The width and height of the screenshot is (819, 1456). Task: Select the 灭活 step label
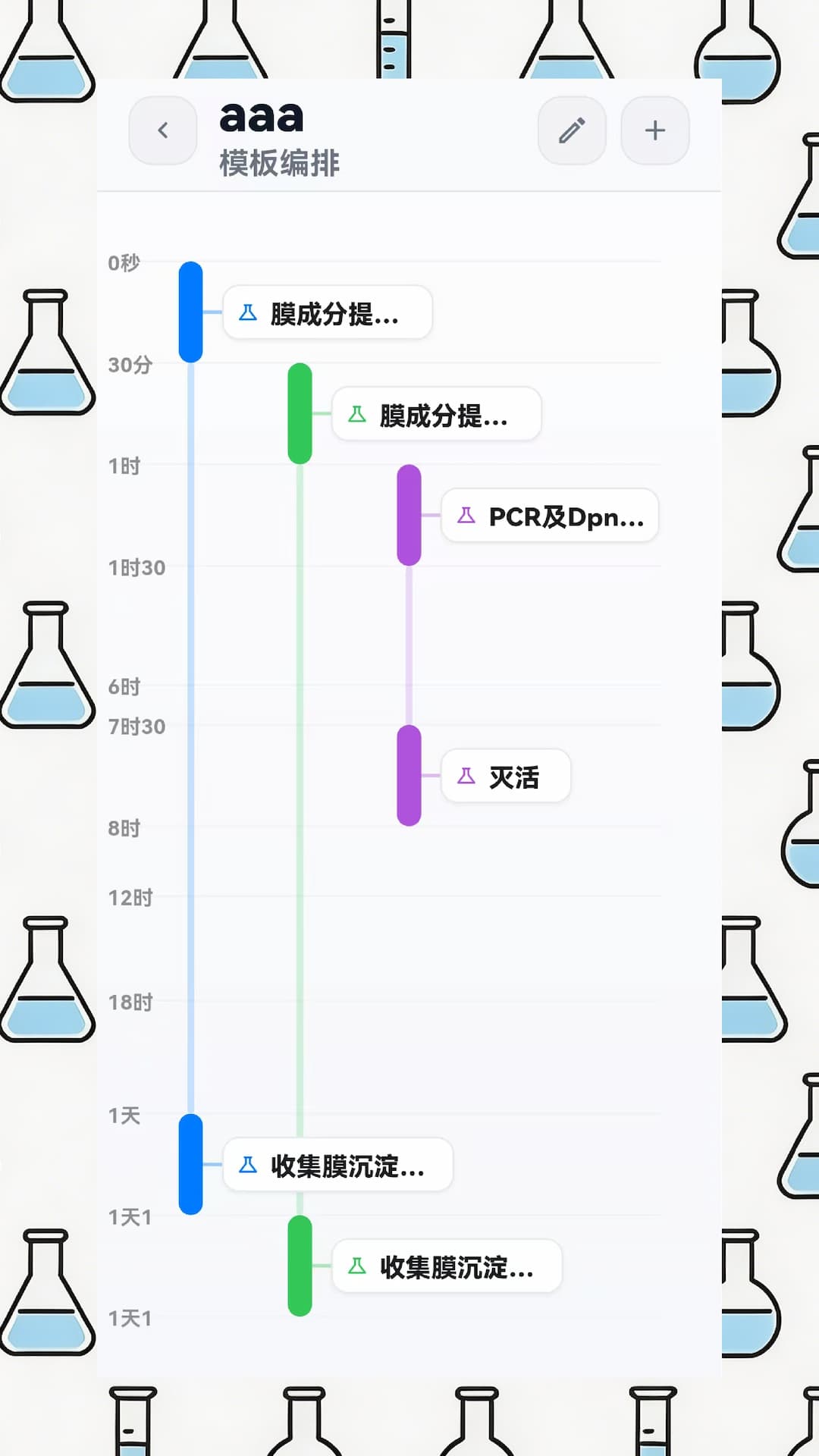[505, 776]
